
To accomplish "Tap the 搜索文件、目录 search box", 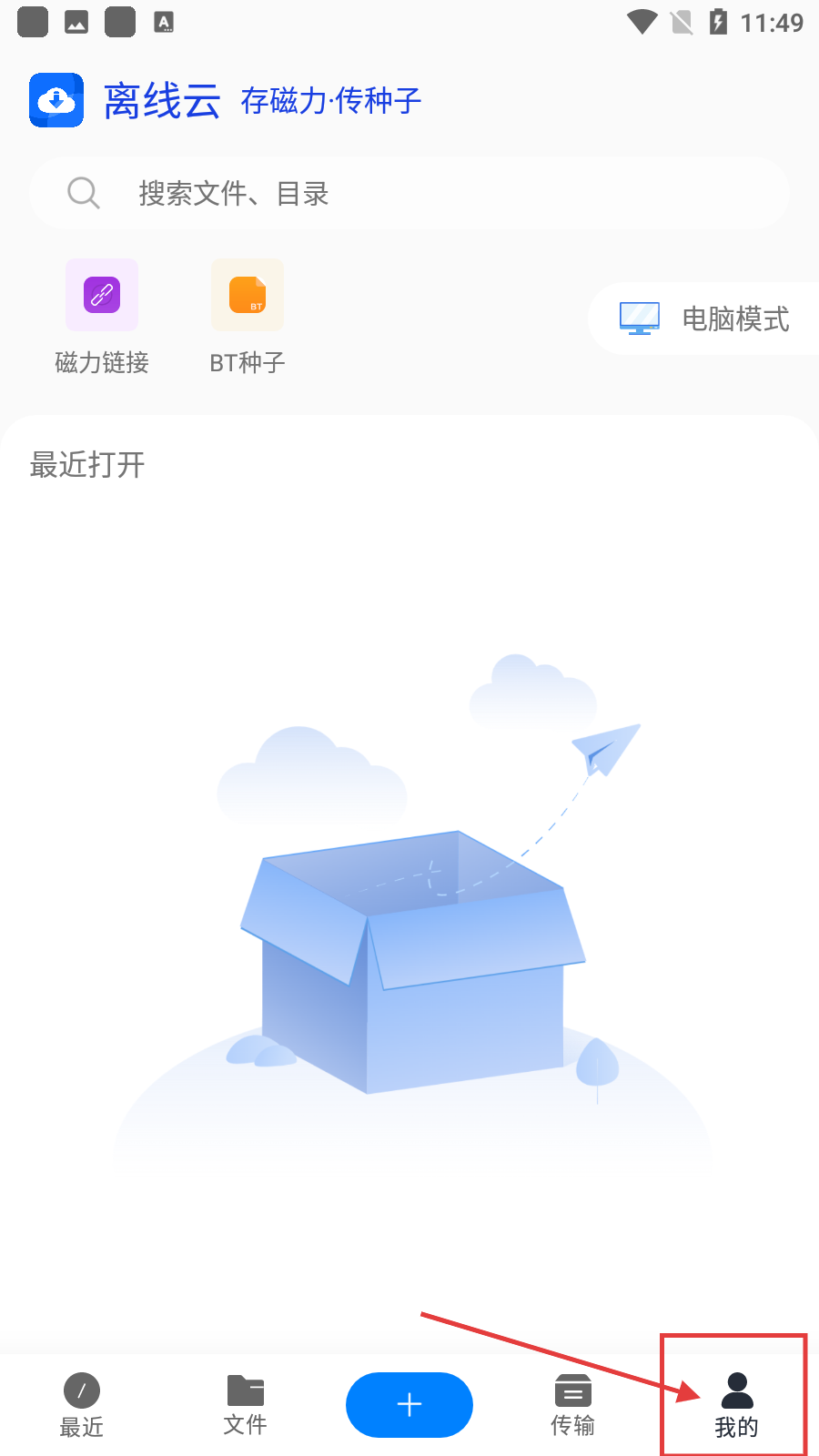I will (x=409, y=193).
